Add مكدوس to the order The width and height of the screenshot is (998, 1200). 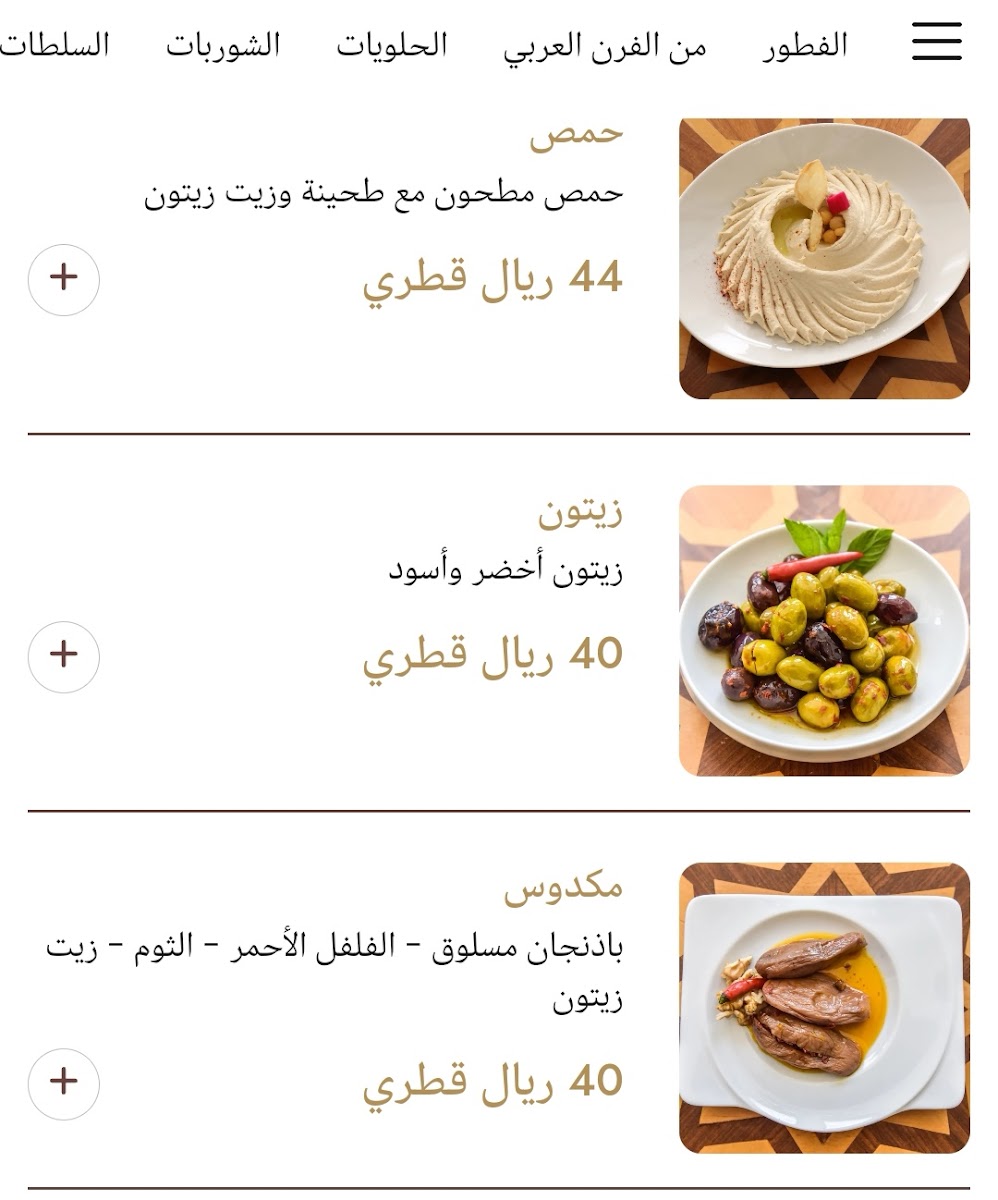point(64,1083)
